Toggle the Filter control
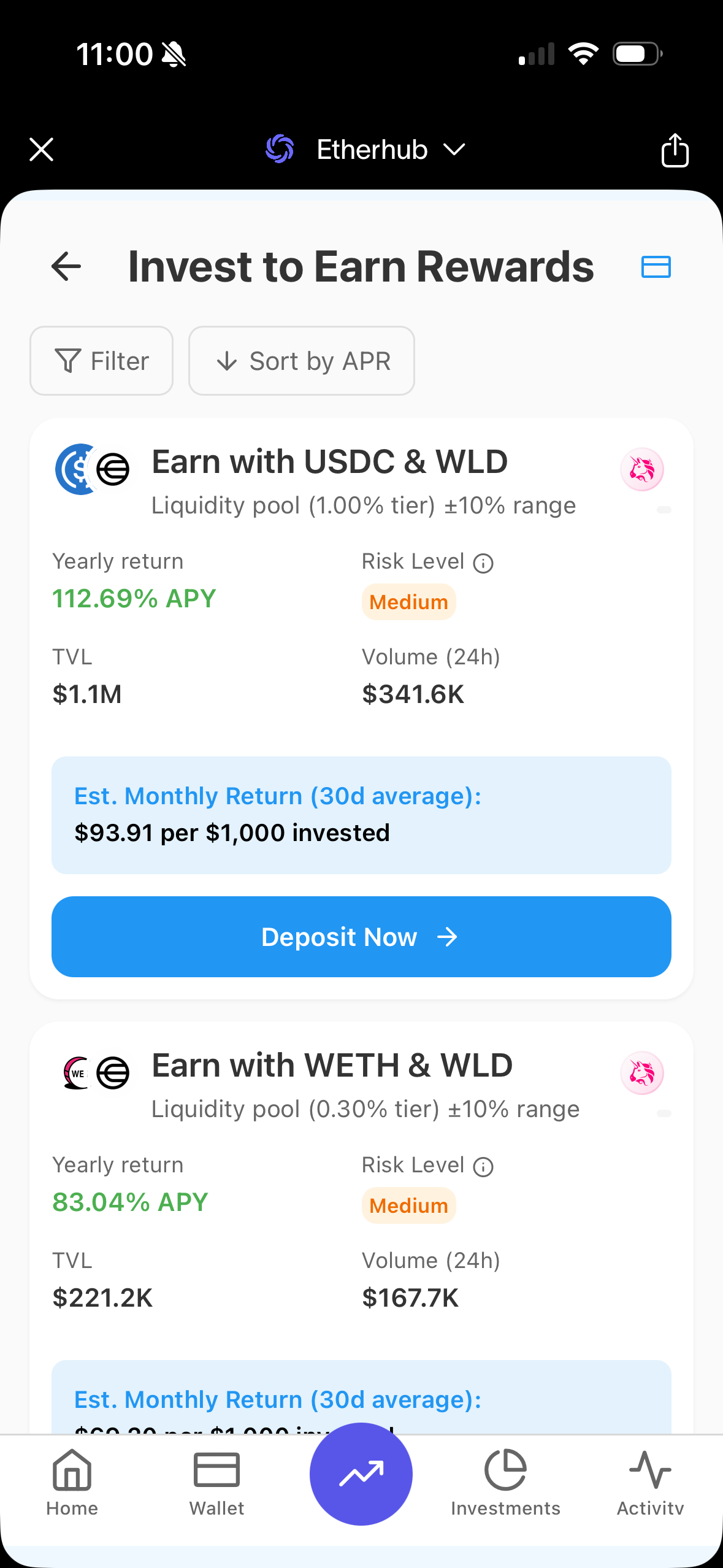This screenshot has height=1568, width=723. click(x=101, y=361)
